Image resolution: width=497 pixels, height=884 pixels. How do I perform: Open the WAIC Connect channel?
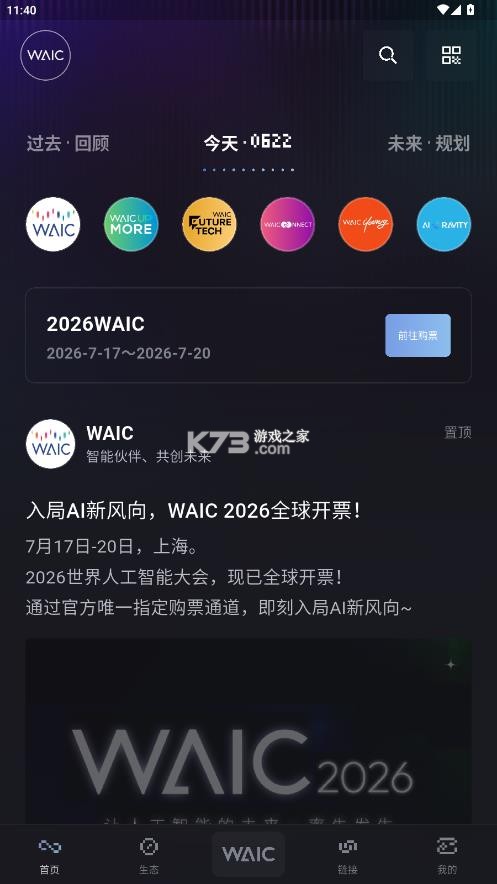(x=287, y=224)
